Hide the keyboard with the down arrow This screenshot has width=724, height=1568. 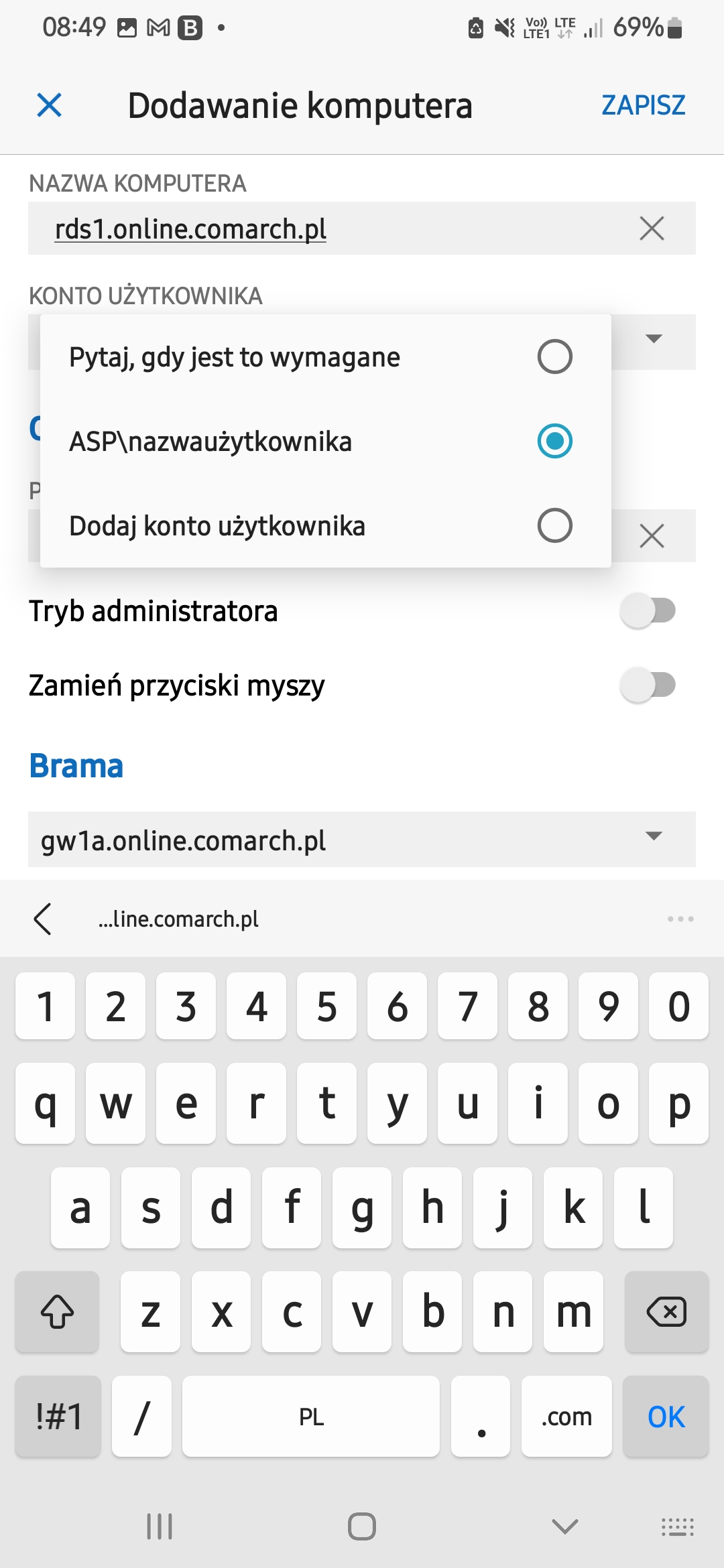(x=564, y=1527)
